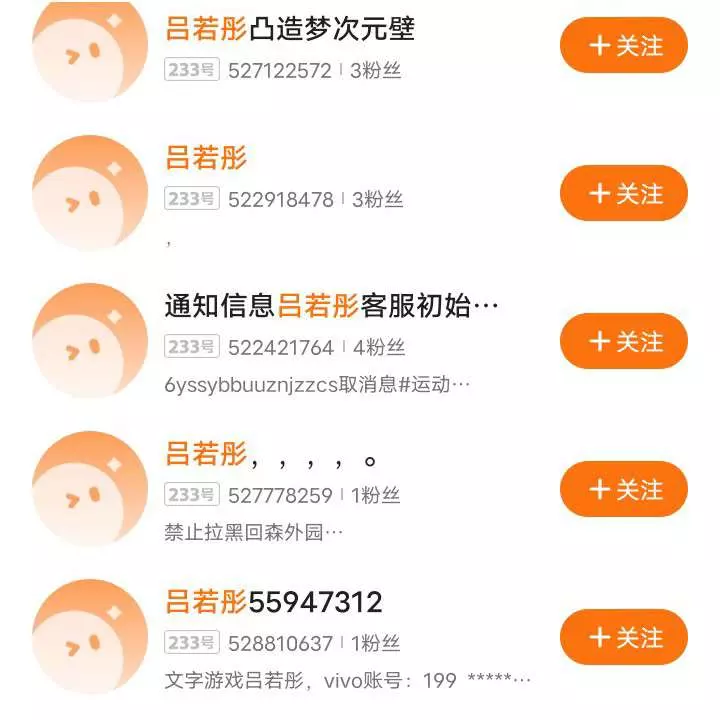Follow the user with ID 522918478
720x720 pixels.
tap(624, 193)
